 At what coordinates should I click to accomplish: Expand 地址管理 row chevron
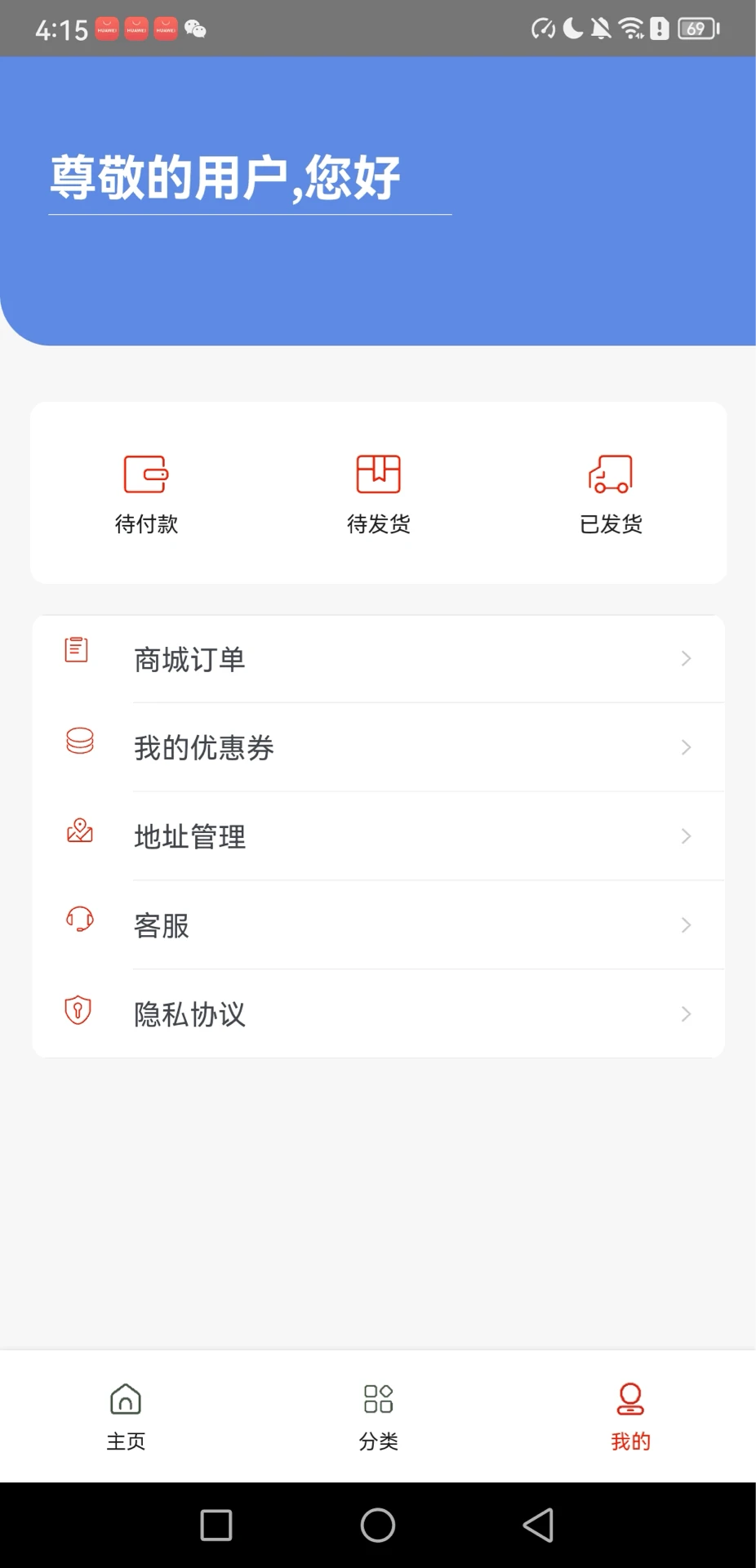685,836
